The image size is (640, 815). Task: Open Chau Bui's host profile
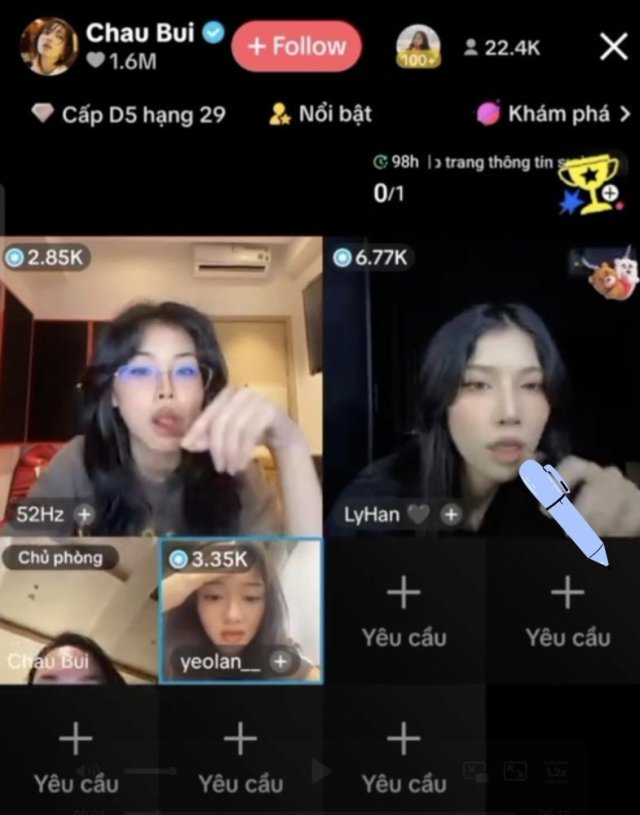coord(50,46)
